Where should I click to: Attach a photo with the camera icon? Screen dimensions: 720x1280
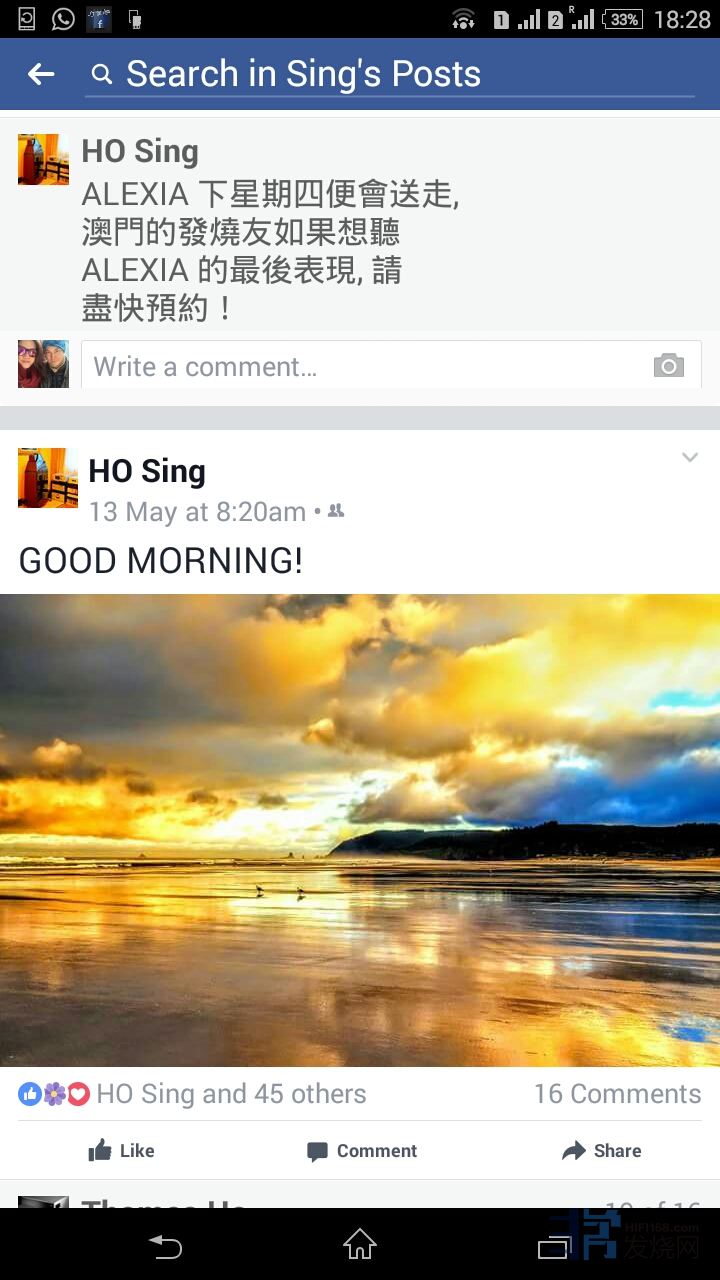tap(668, 366)
